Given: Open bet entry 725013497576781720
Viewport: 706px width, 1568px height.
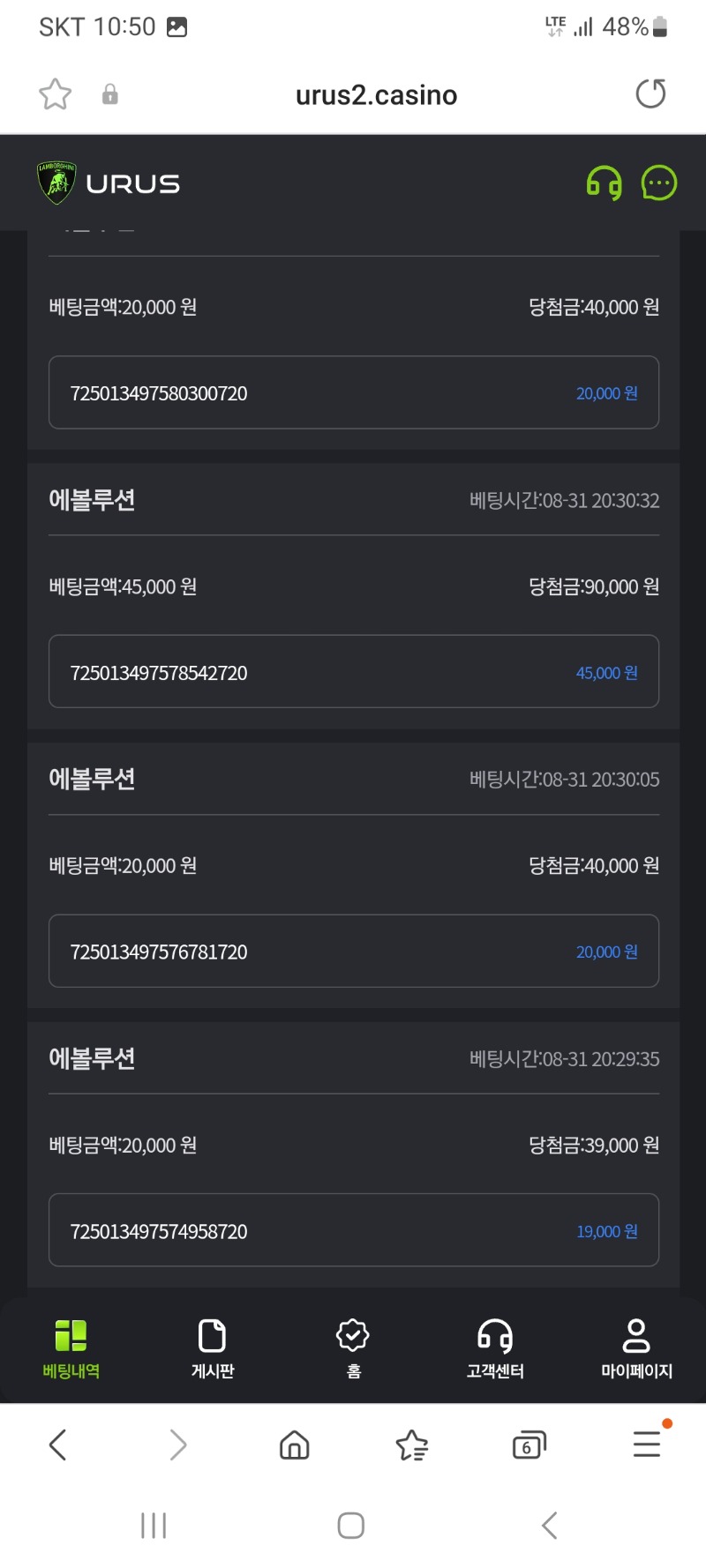Looking at the screenshot, I should coord(354,951).
